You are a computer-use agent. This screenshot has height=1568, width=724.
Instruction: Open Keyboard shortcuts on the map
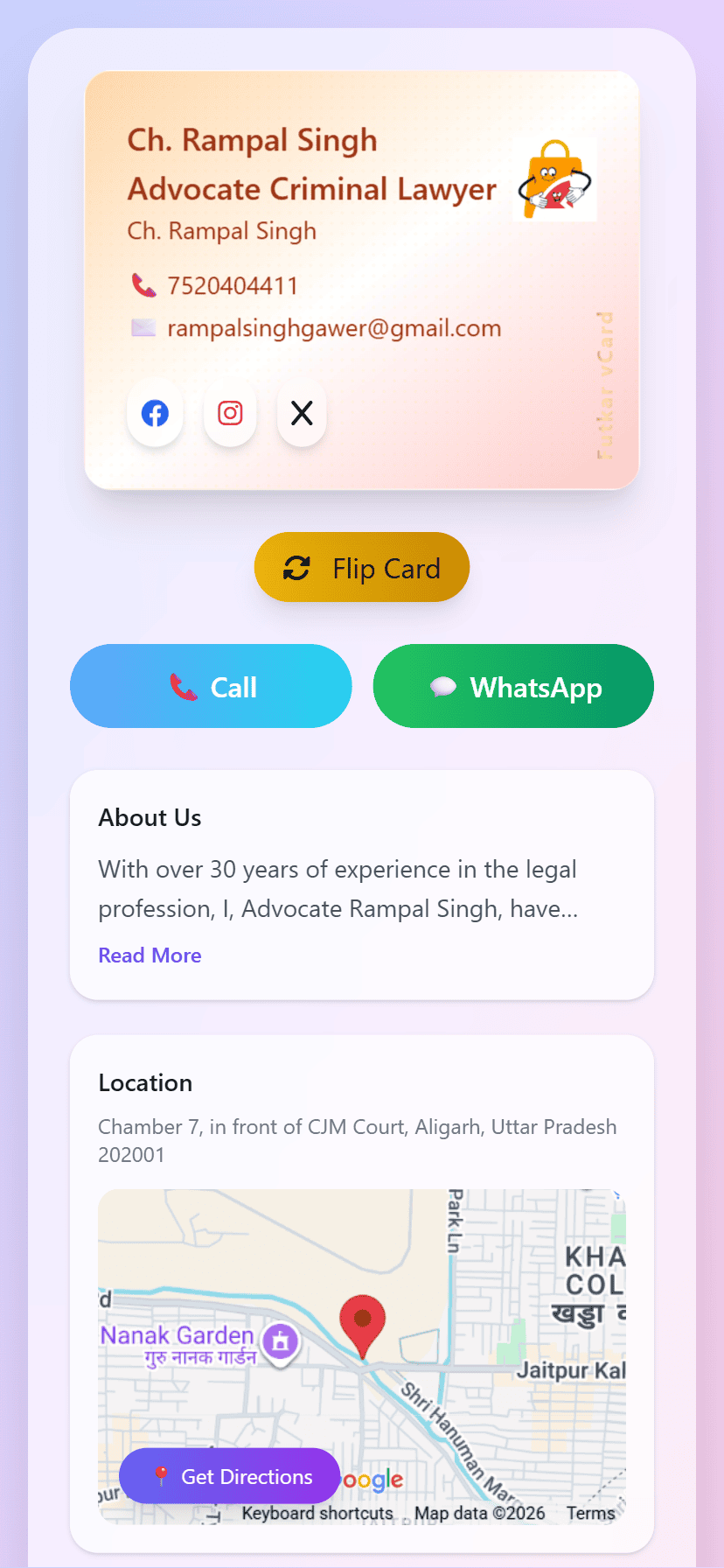(317, 1513)
